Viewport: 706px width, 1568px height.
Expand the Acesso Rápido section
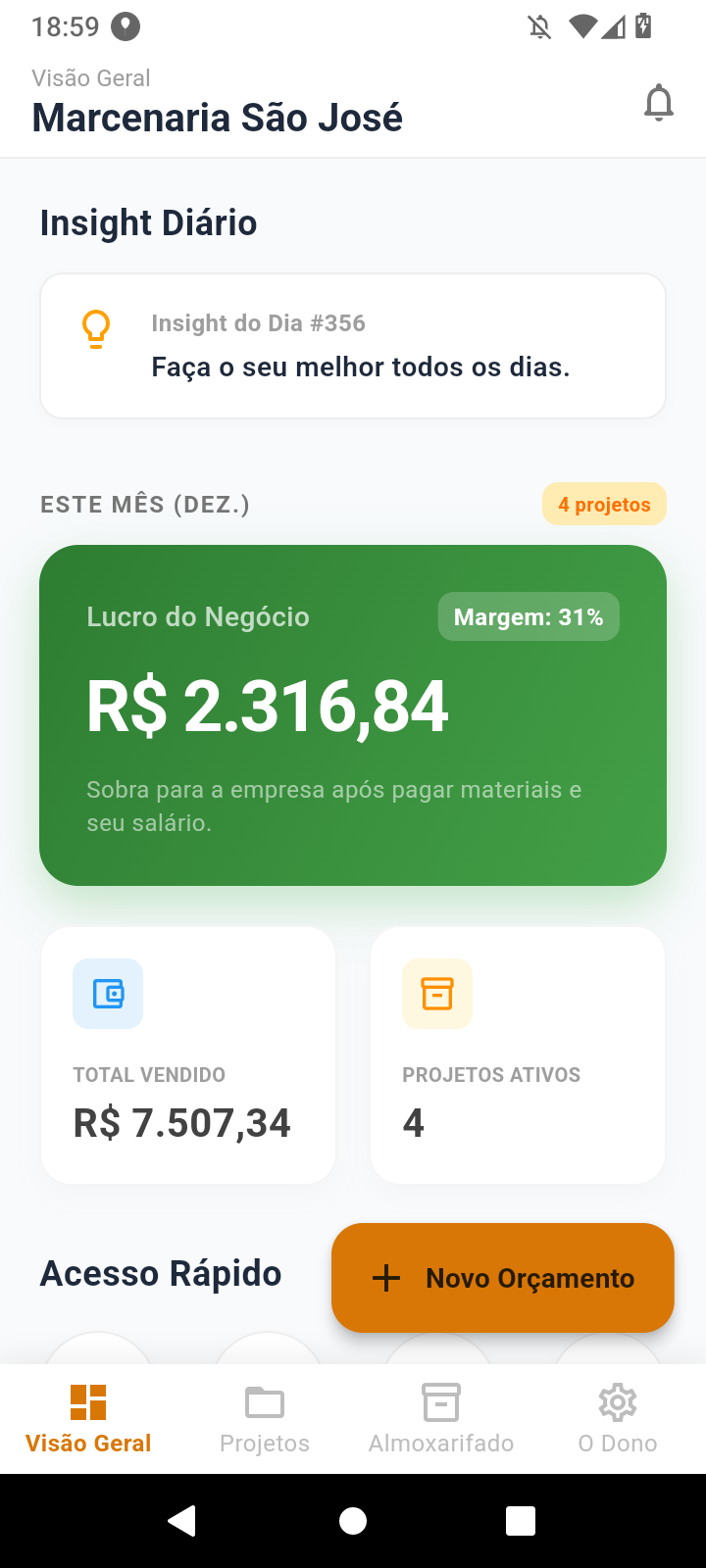point(160,1272)
